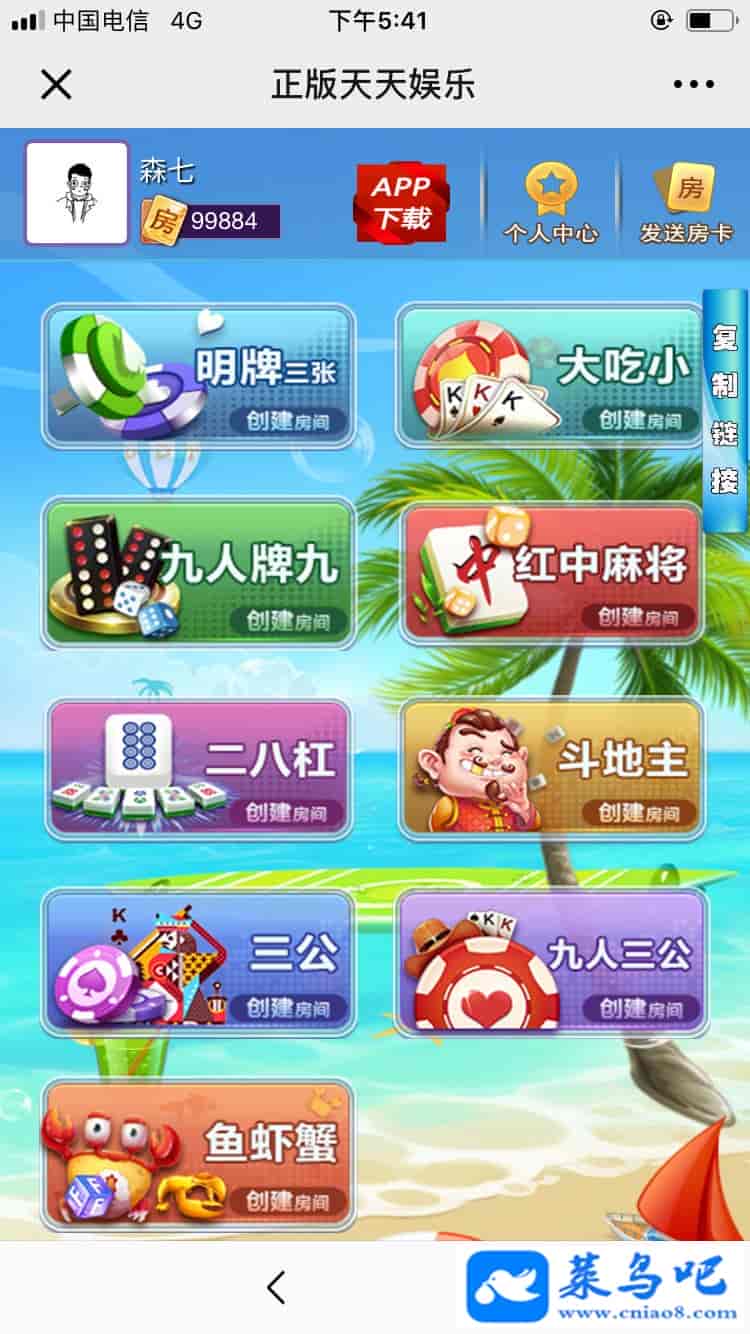Image resolution: width=750 pixels, height=1334 pixels.
Task: Create a room for 九人牌九
Action: tap(288, 620)
